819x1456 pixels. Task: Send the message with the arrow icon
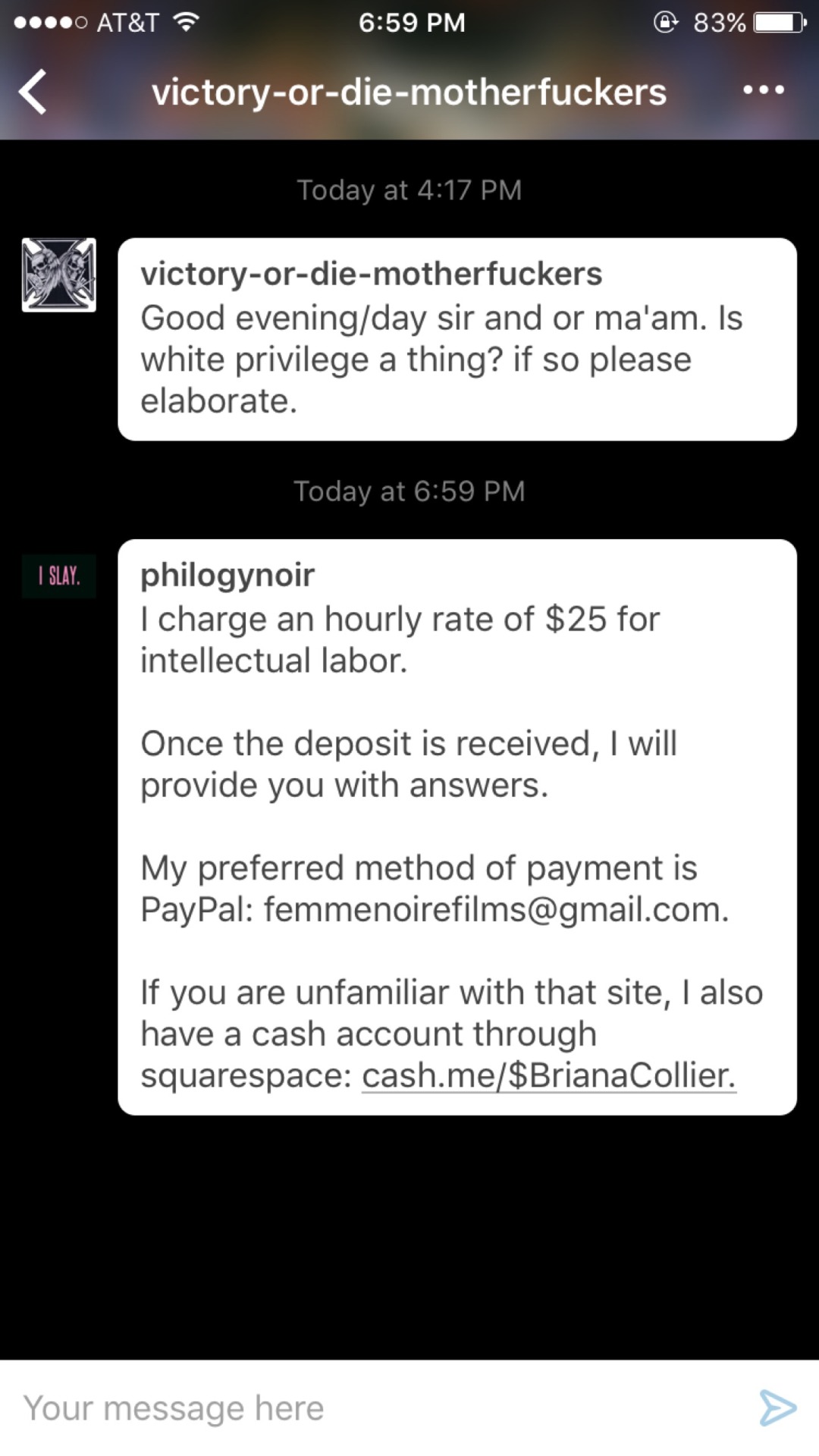pos(777,1408)
